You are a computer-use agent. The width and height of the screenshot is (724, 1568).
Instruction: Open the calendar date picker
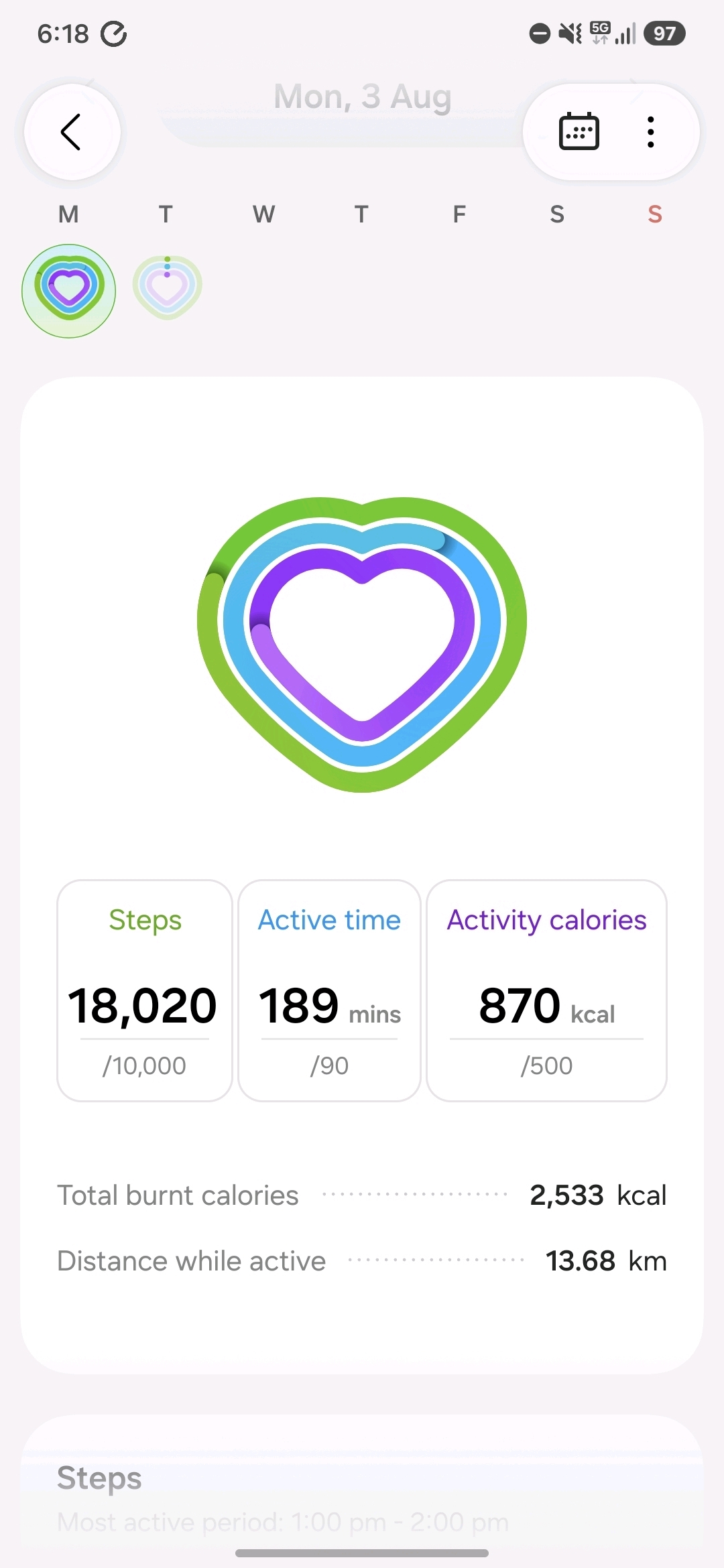pyautogui.click(x=579, y=132)
